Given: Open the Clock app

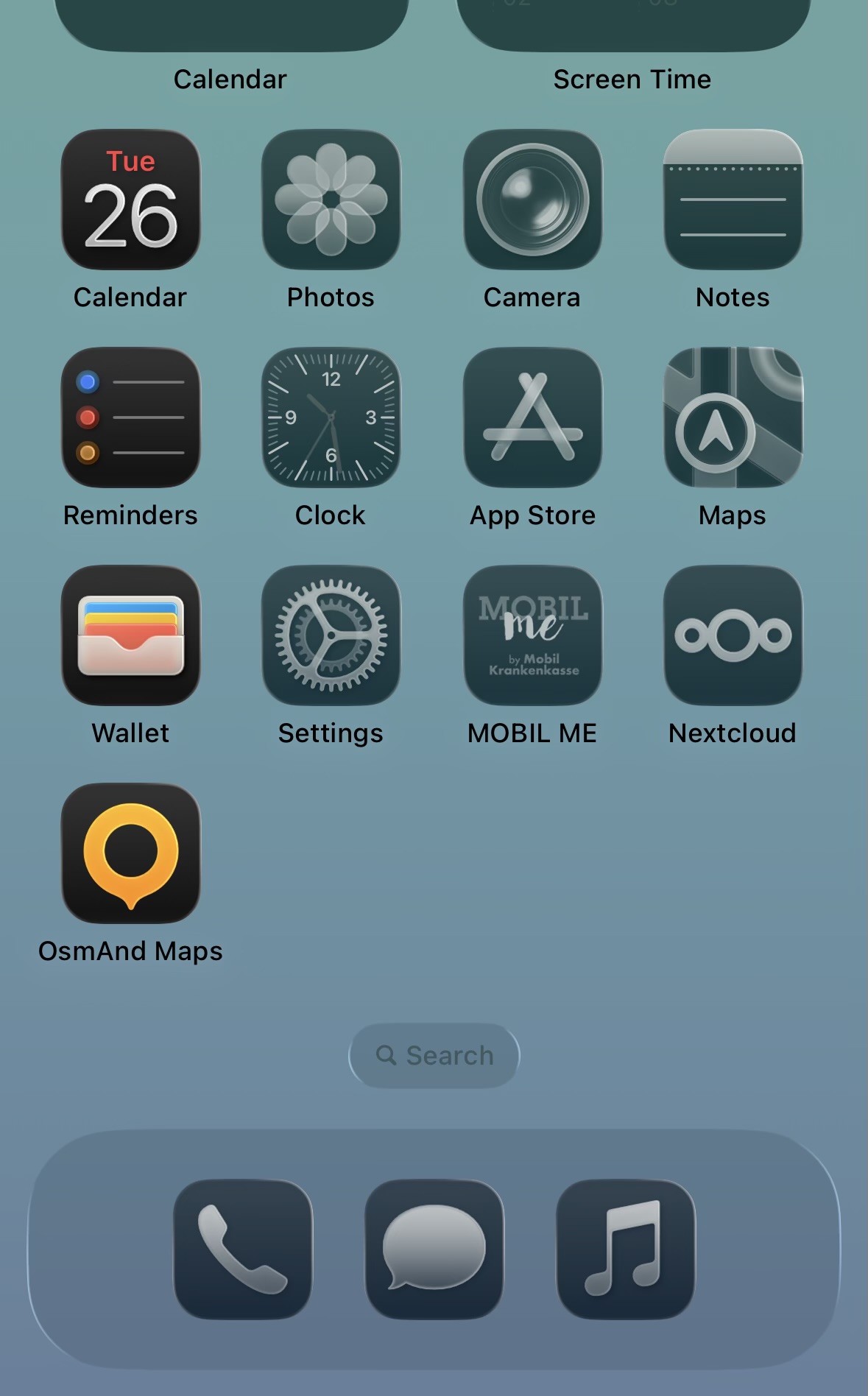Looking at the screenshot, I should (331, 417).
